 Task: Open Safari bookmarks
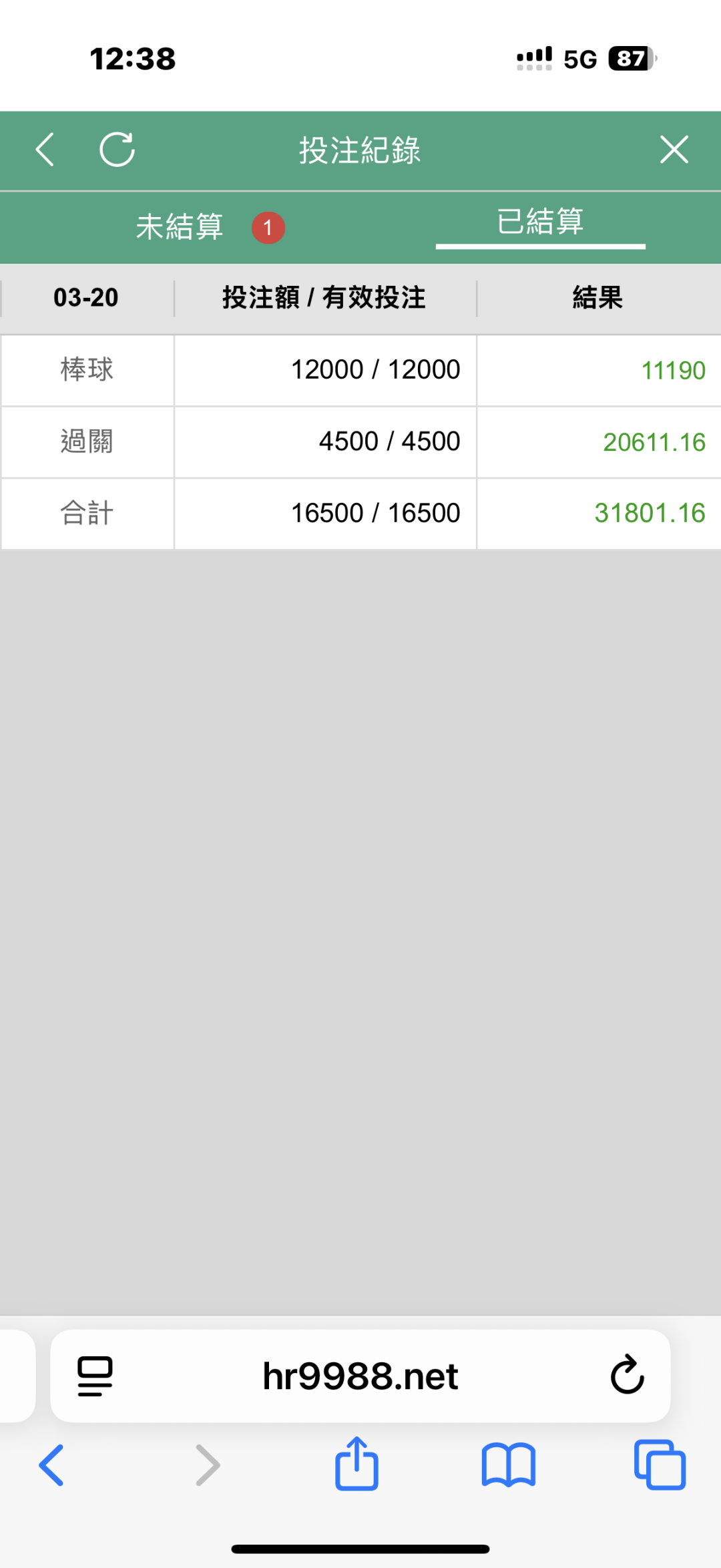(x=508, y=1465)
